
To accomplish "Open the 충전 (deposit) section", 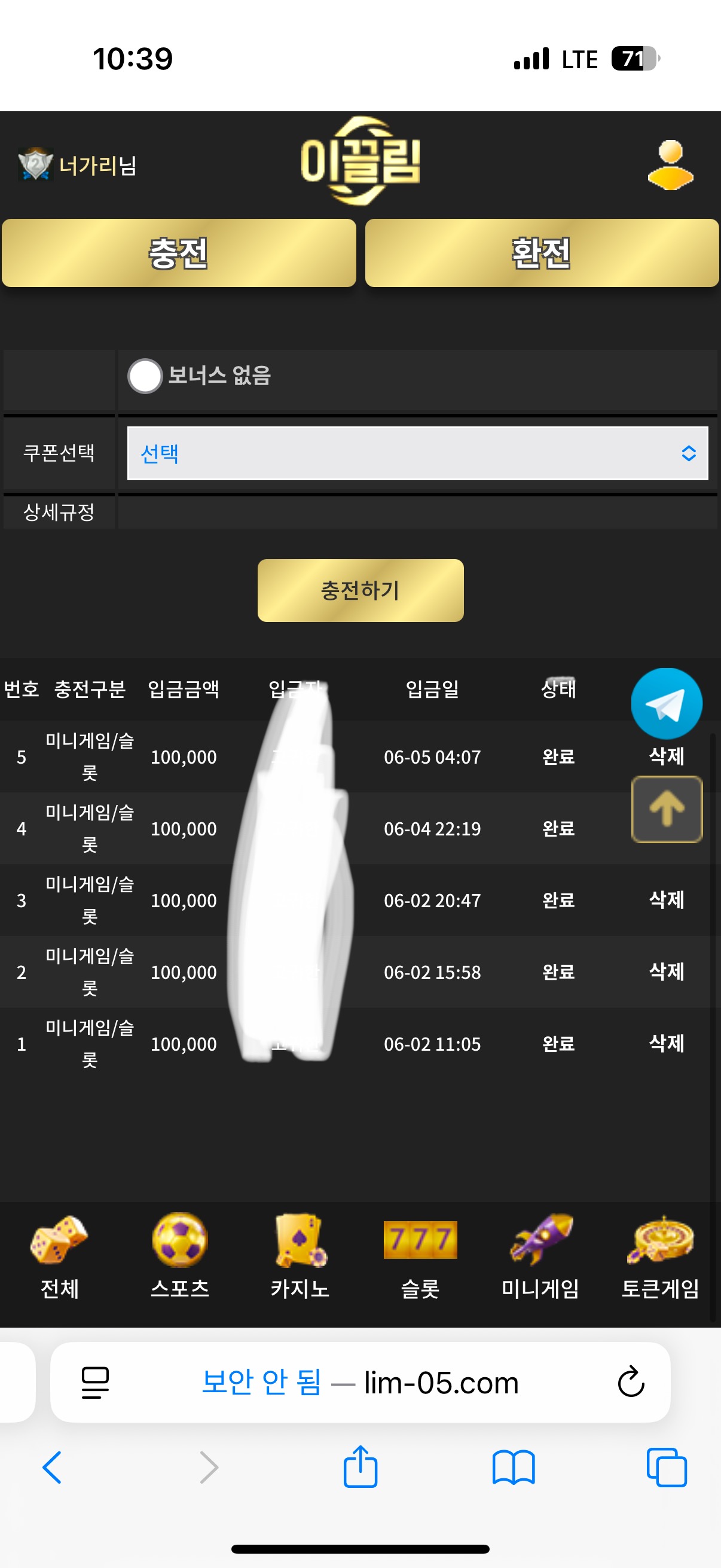I will click(179, 253).
